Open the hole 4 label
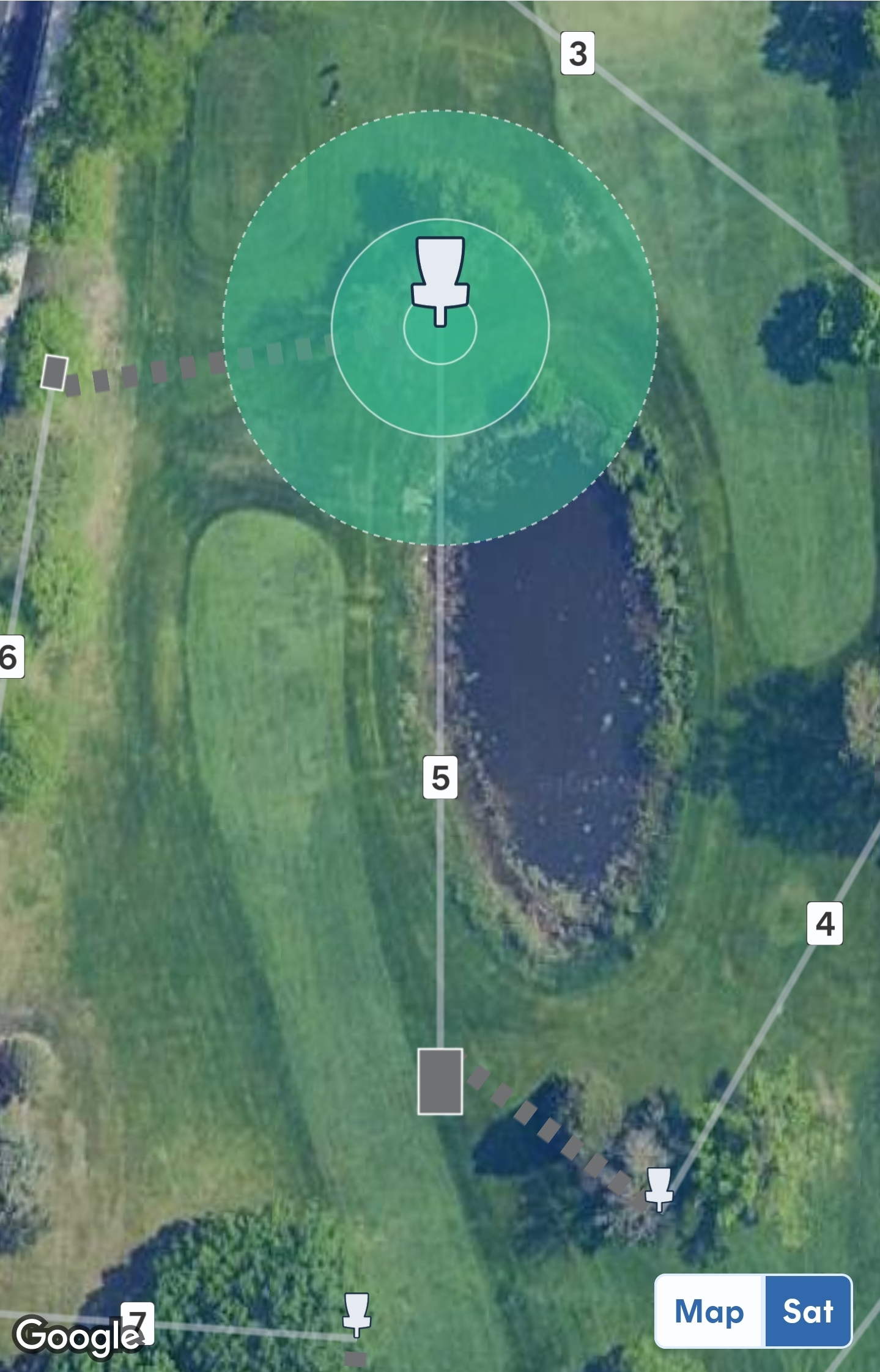Image resolution: width=880 pixels, height=1372 pixels. 824,923
